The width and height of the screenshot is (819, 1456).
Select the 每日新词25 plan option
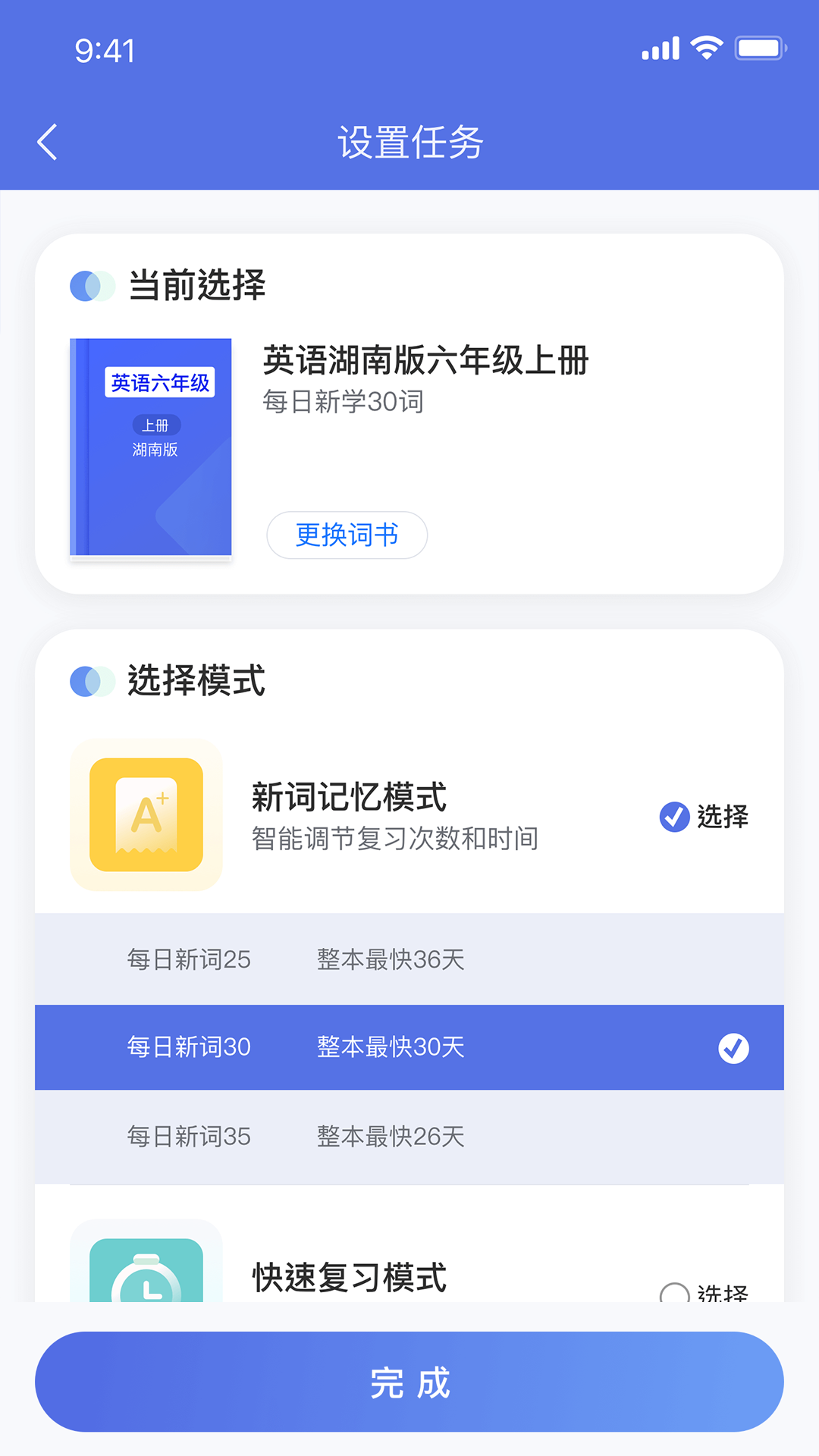click(303, 959)
